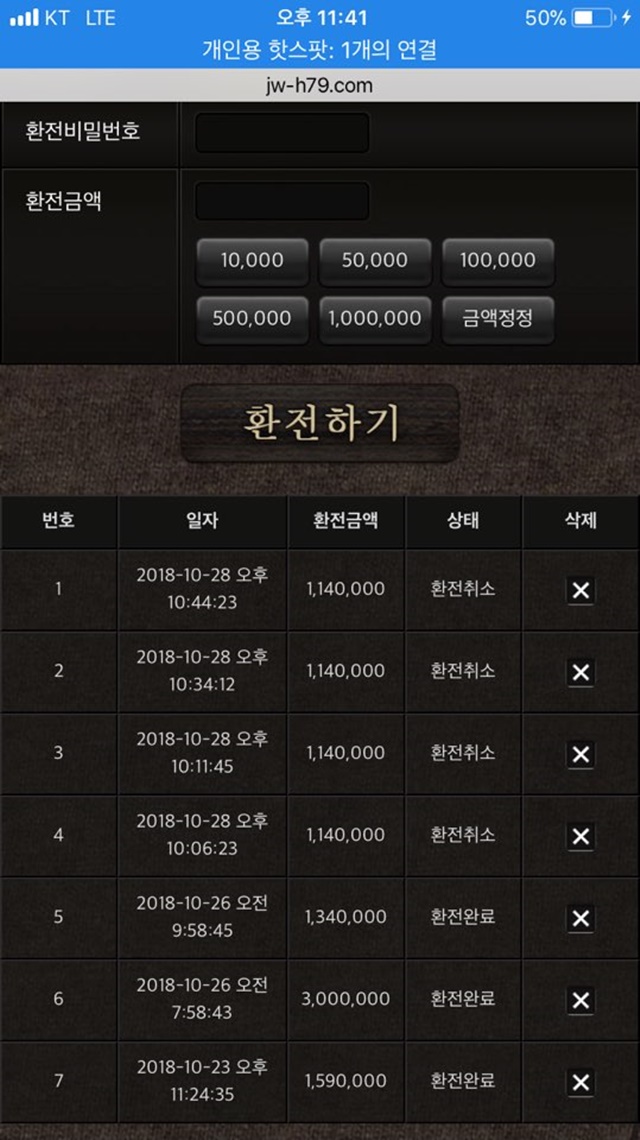The width and height of the screenshot is (640, 1140).
Task: Choose the 100,000 quick amount
Action: click(x=498, y=260)
